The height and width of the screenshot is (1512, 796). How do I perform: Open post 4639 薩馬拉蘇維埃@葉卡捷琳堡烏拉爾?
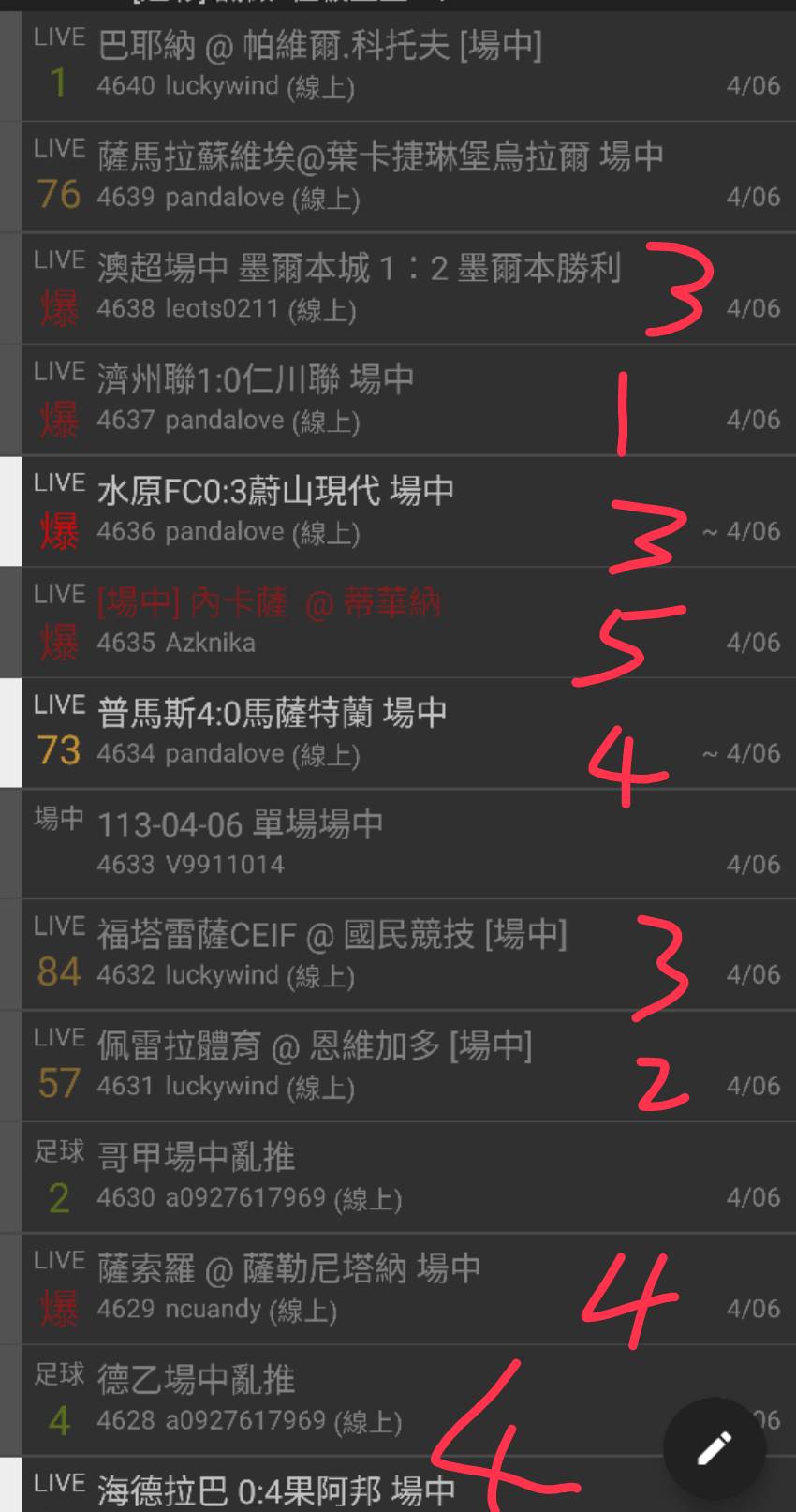pos(379,157)
